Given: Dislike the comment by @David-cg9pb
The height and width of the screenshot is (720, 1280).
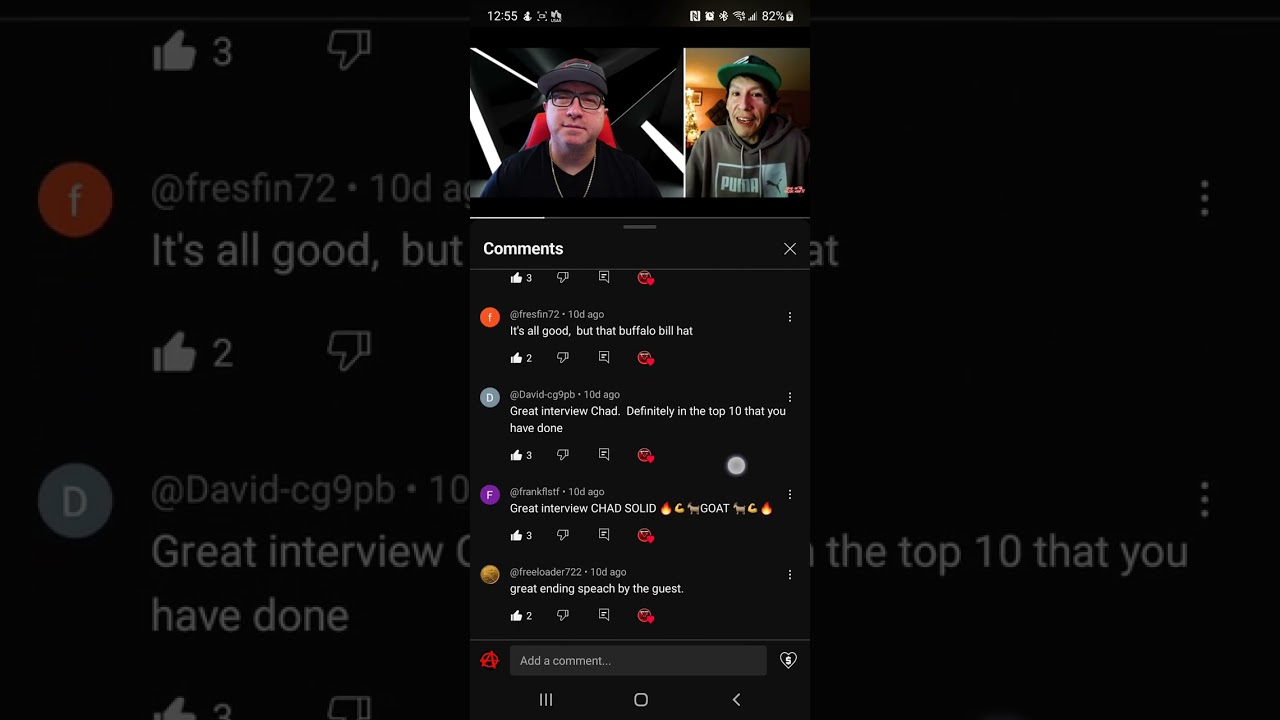Looking at the screenshot, I should (x=563, y=455).
